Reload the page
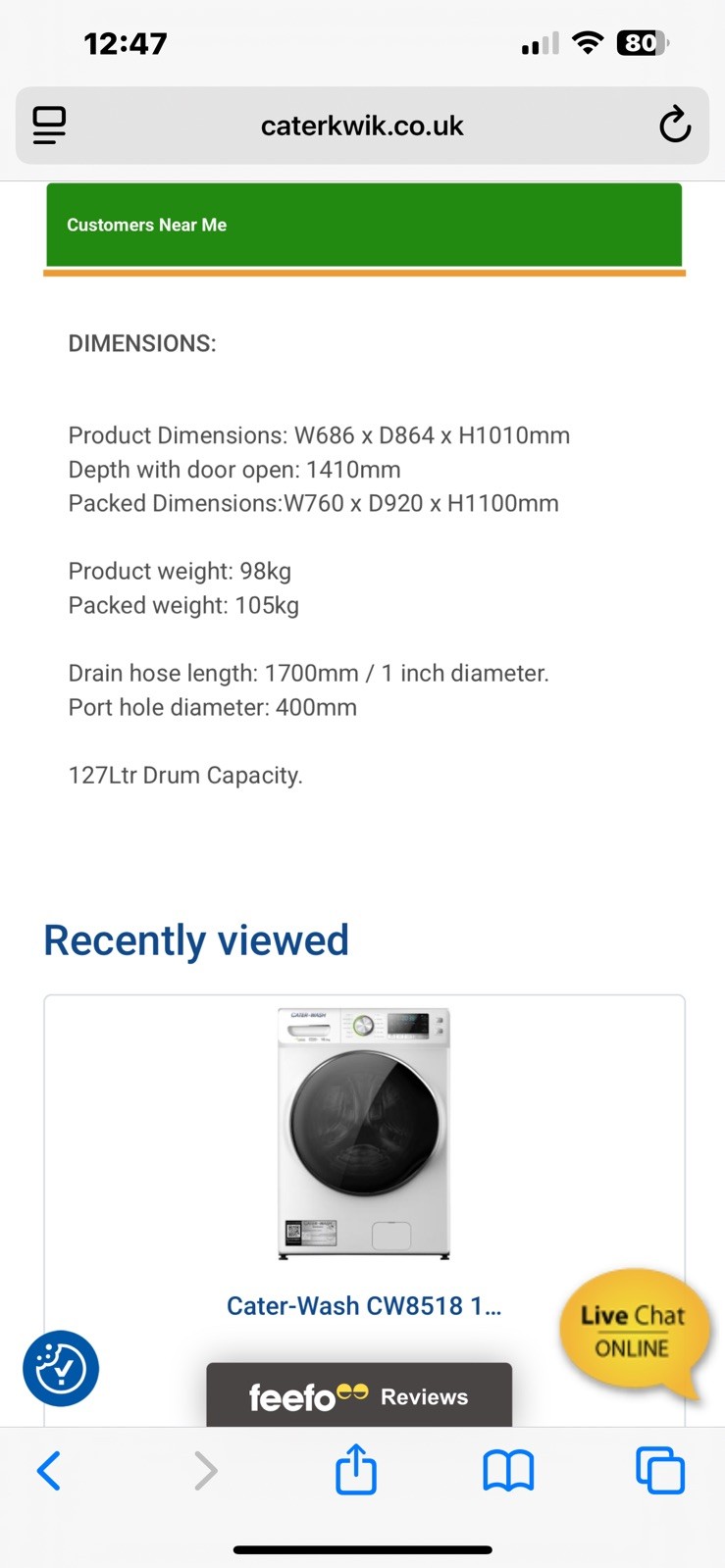This screenshot has width=725, height=1568. (674, 126)
